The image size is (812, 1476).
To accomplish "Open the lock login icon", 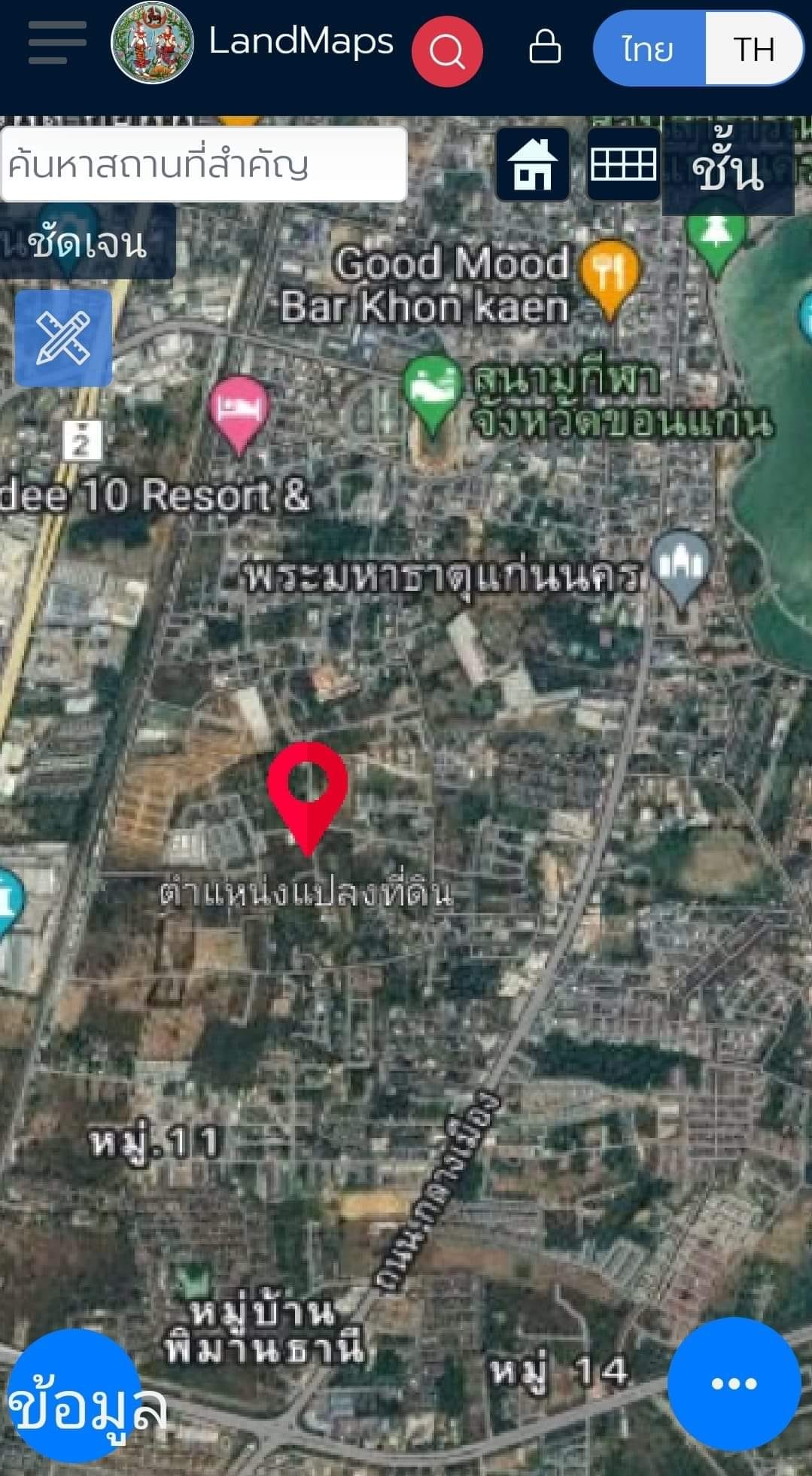I will pos(545,47).
